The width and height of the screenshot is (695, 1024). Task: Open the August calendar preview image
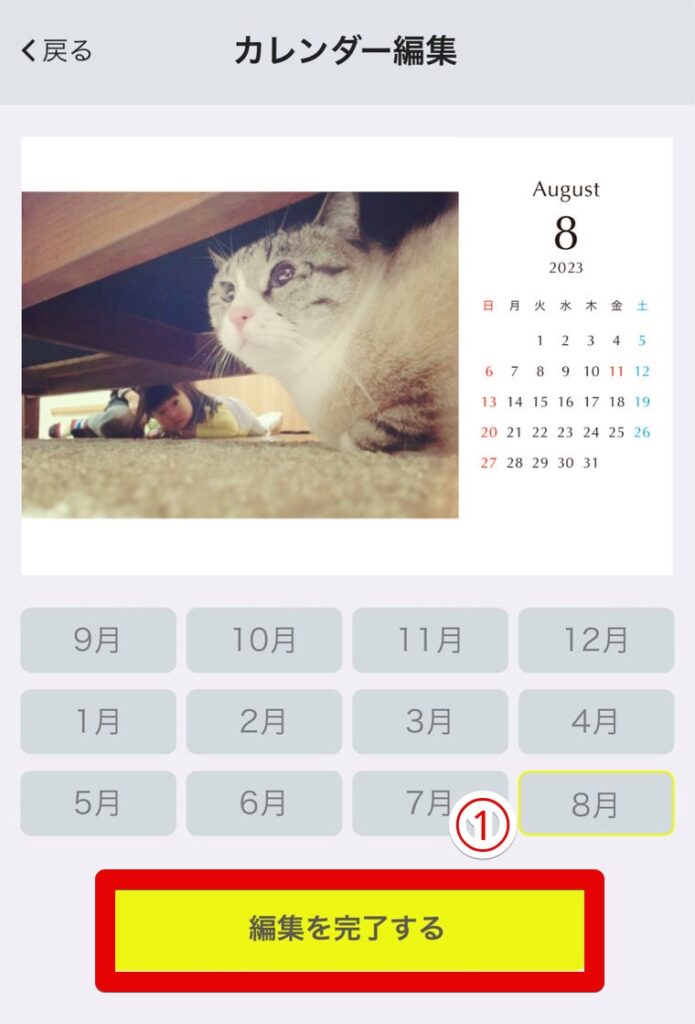coord(346,355)
